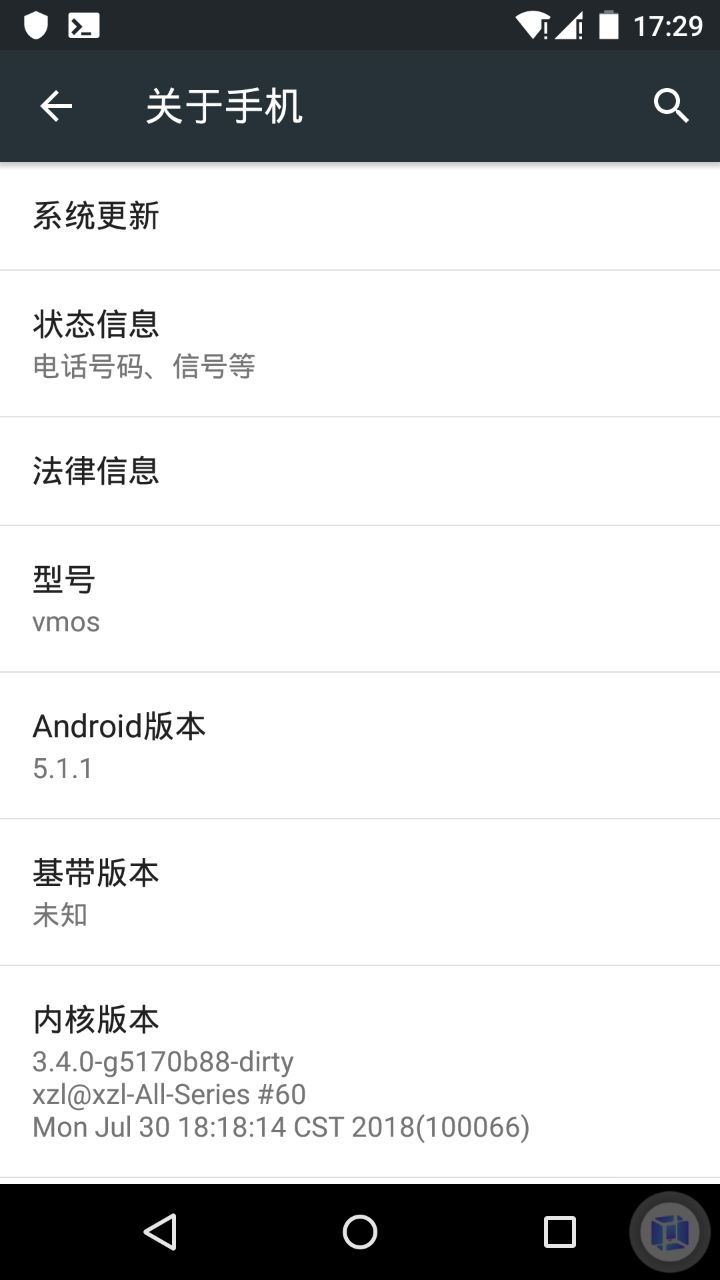Tap the 型号 vmos row
The image size is (720, 1280).
coord(360,599)
